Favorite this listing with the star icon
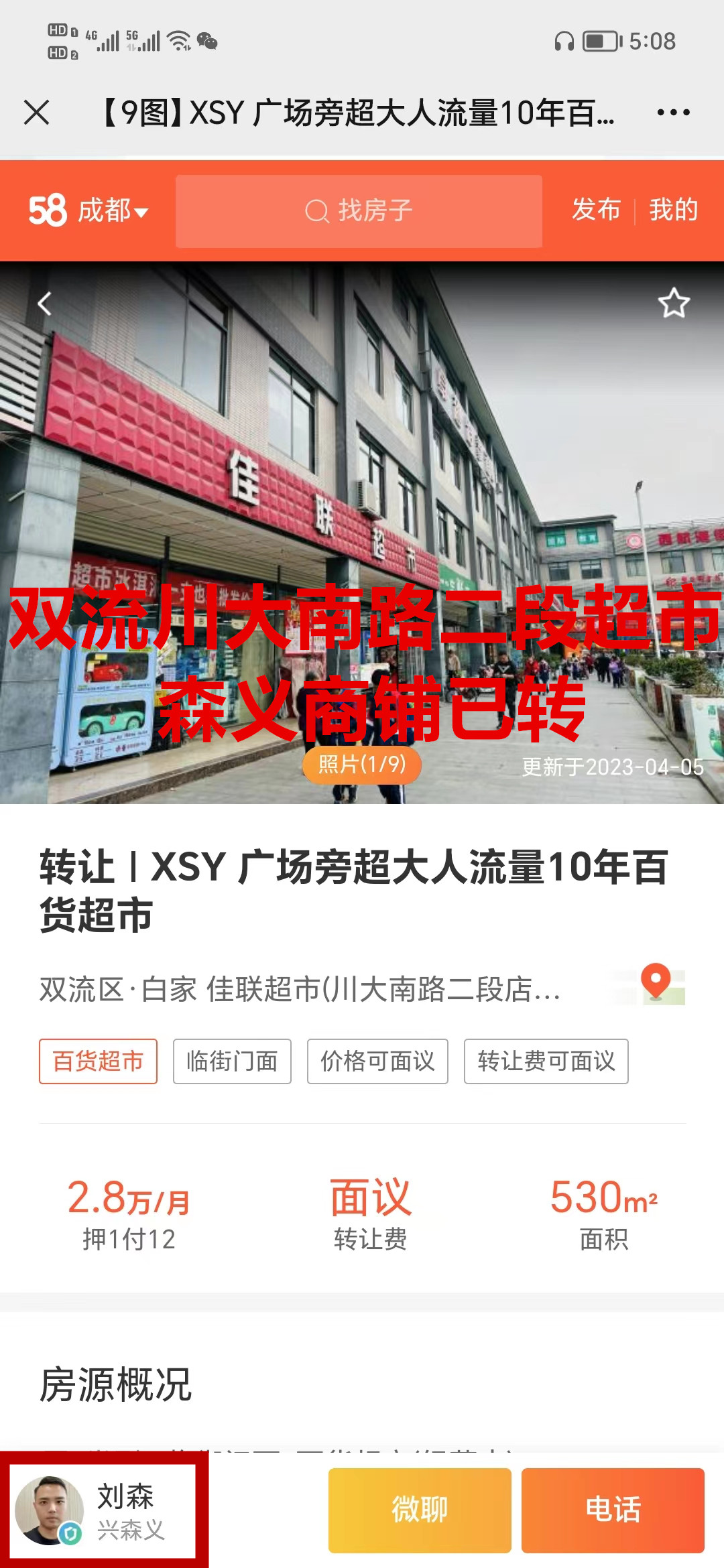 coord(674,304)
